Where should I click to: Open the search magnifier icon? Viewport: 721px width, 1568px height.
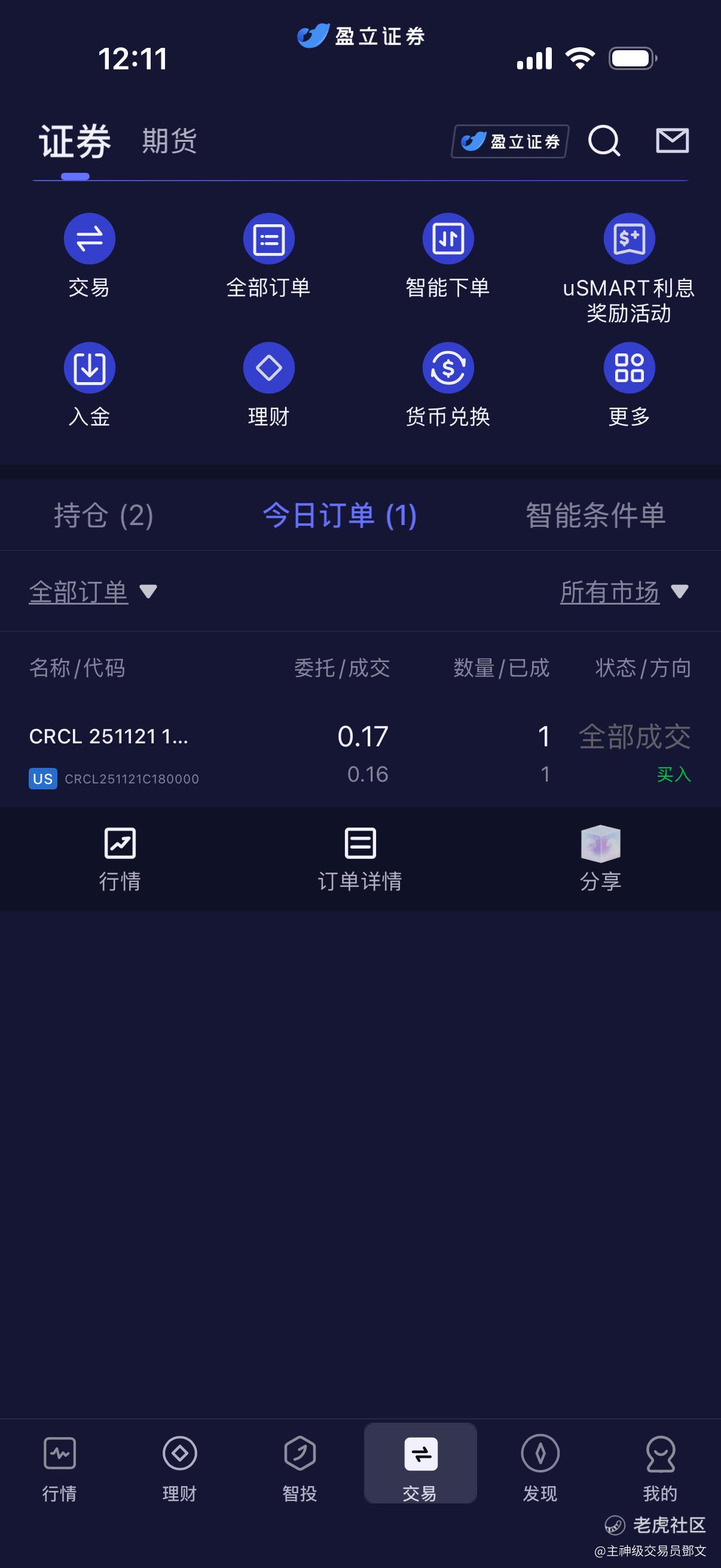coord(604,141)
